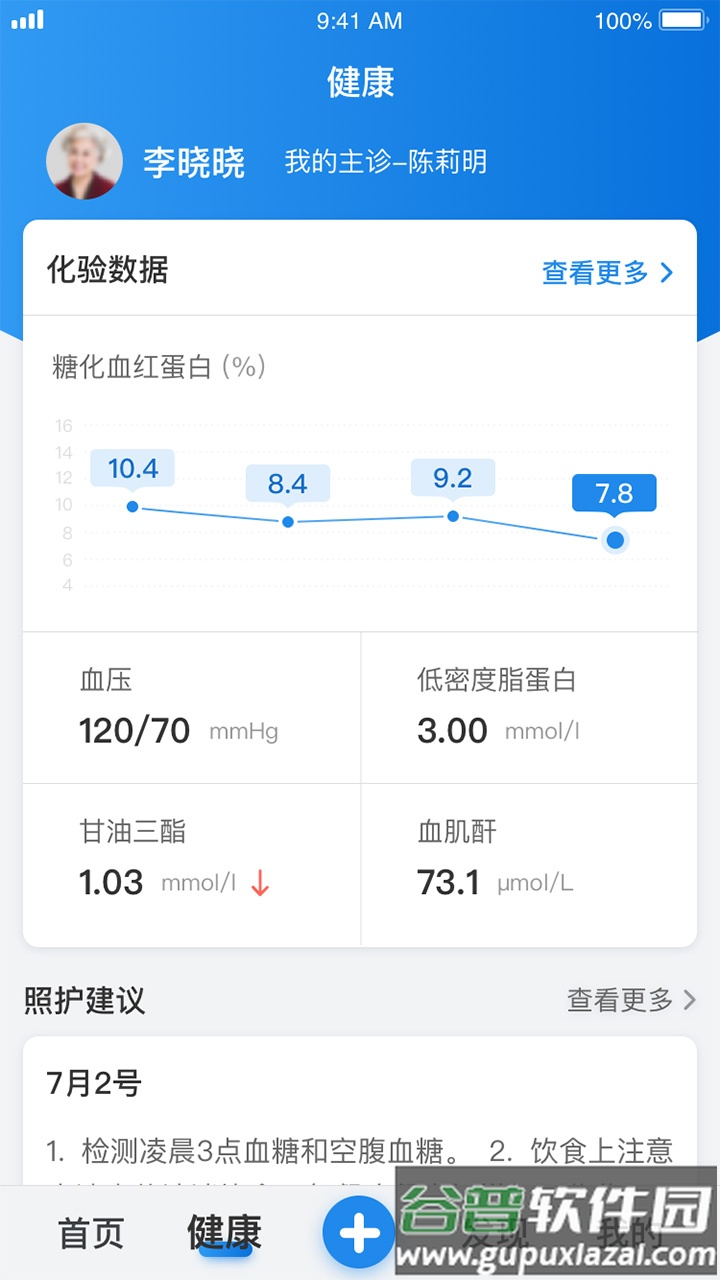Tap the lowest data point on the trend line
720x1280 pixels.
pyautogui.click(x=614, y=539)
